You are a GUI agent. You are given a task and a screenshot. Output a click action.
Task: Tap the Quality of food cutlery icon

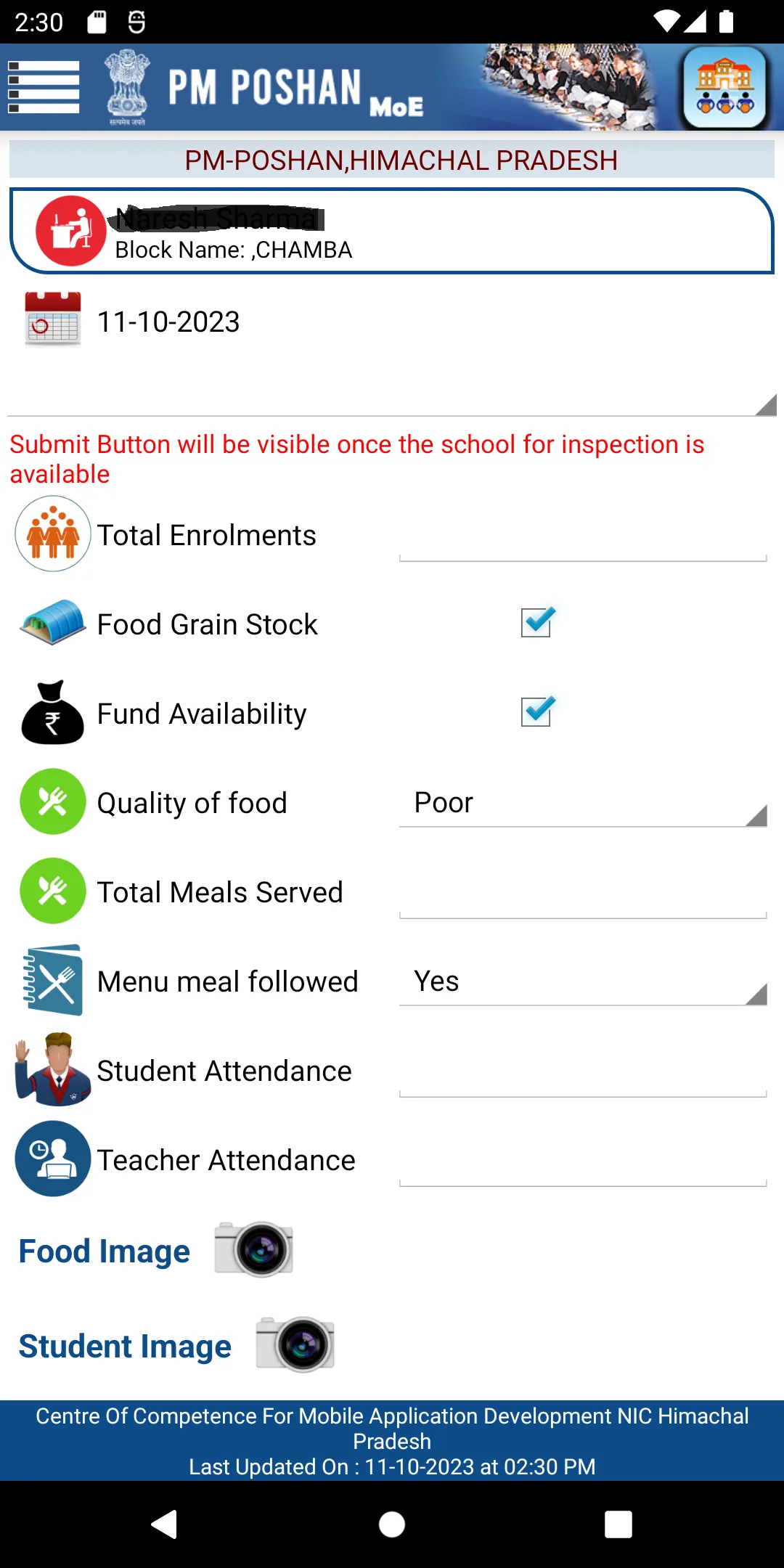pos(52,801)
